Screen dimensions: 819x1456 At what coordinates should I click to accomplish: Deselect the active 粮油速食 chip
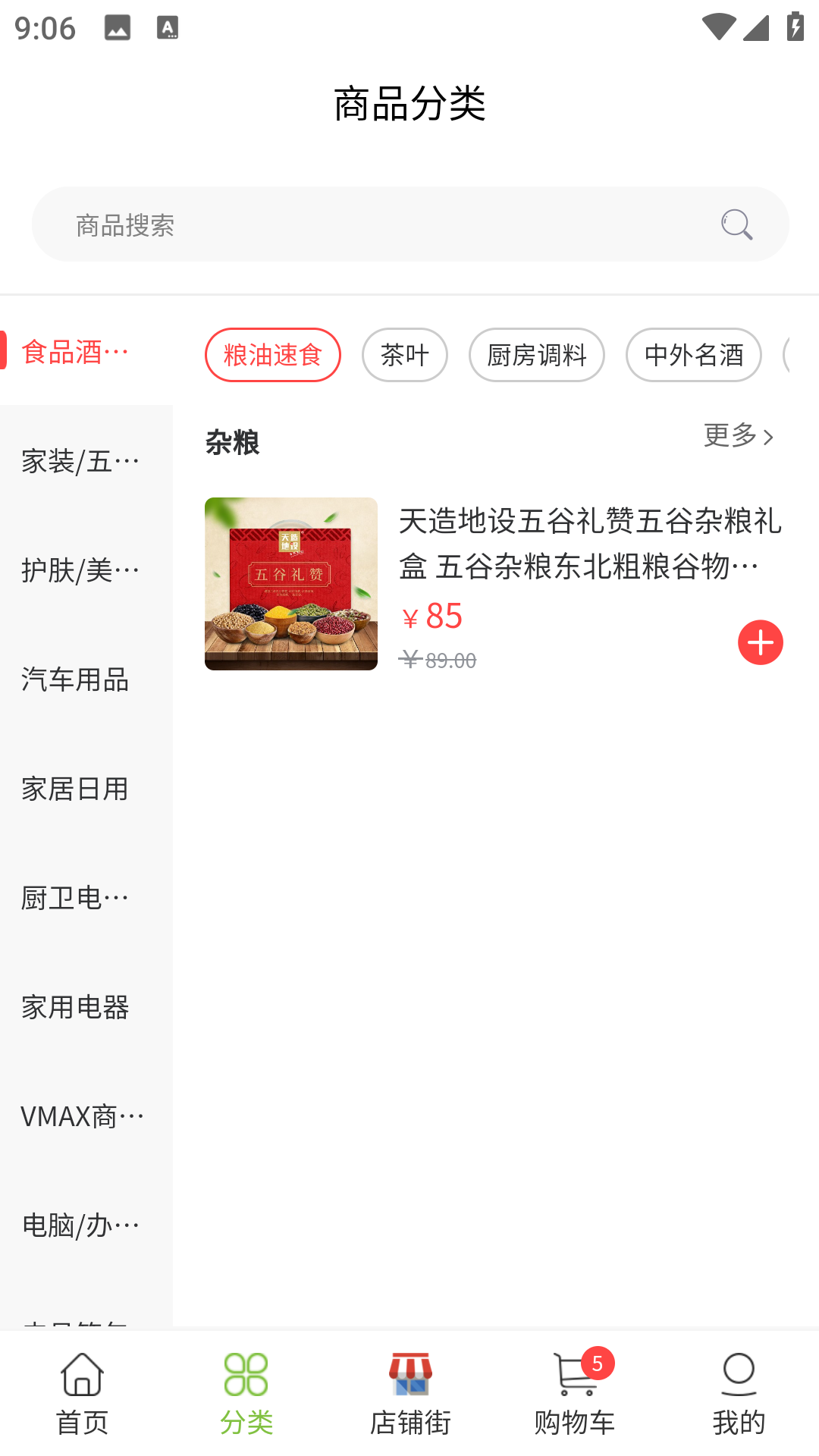pyautogui.click(x=272, y=354)
